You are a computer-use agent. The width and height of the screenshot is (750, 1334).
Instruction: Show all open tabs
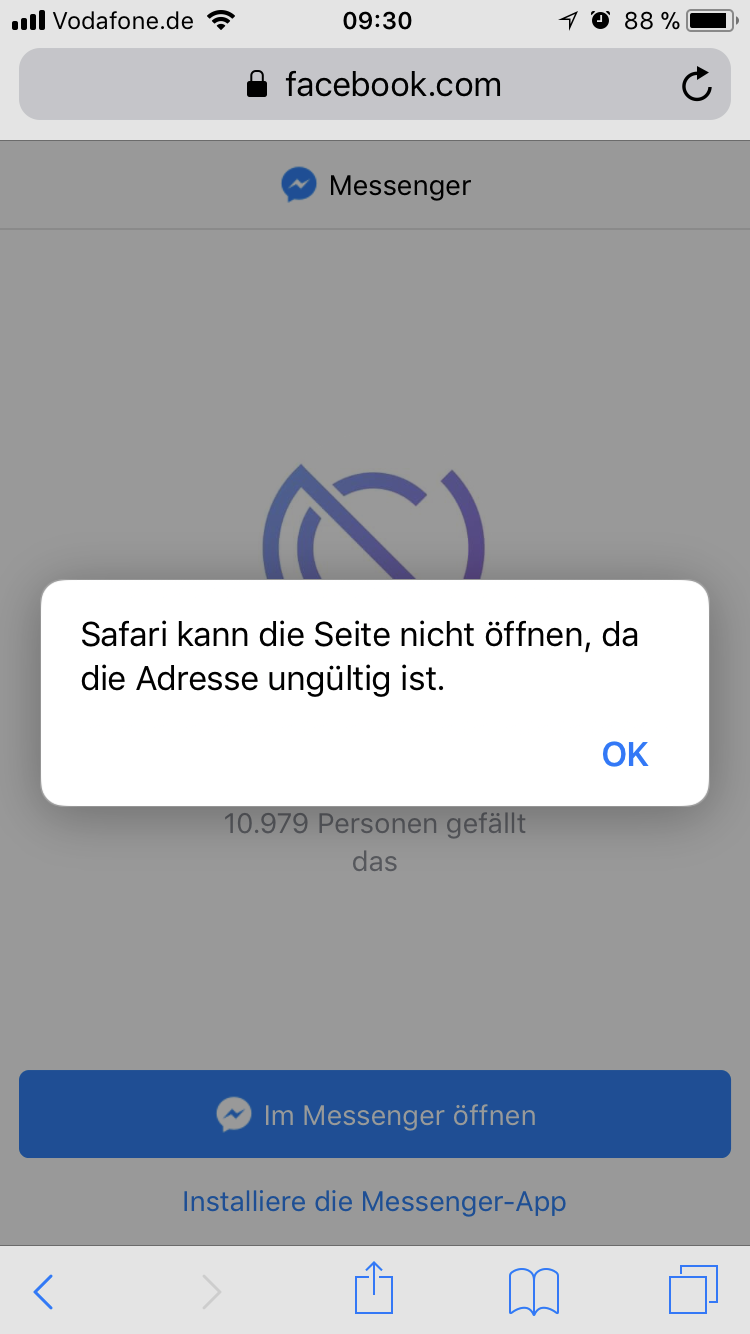tap(692, 1289)
